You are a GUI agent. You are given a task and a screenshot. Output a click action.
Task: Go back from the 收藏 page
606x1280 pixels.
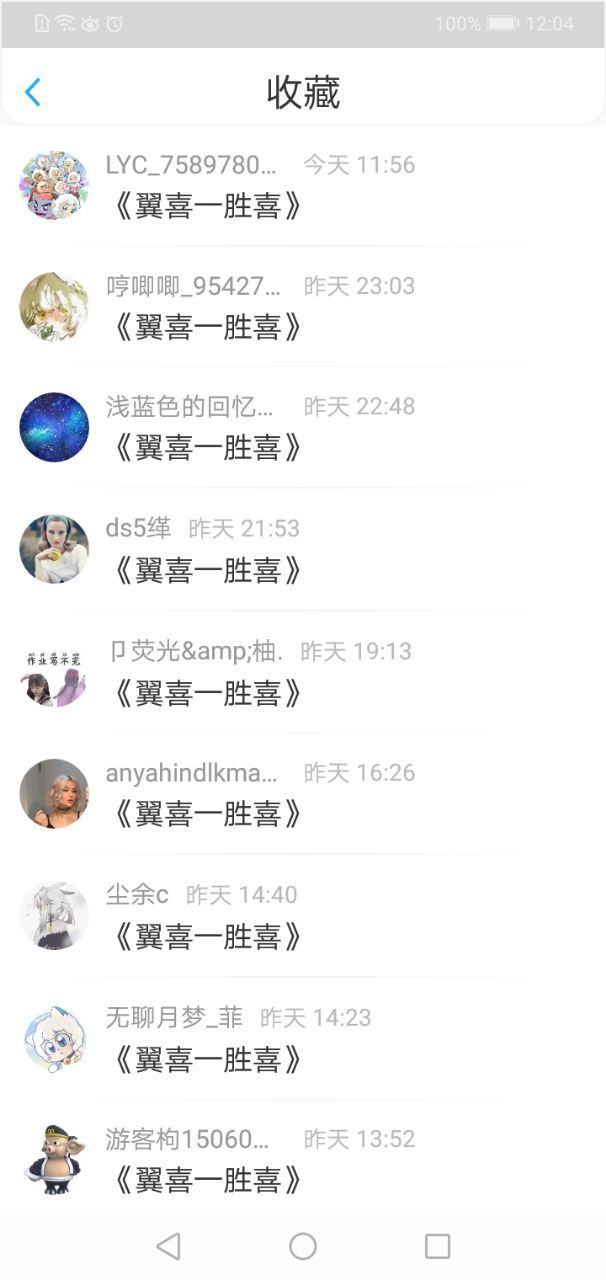33,92
